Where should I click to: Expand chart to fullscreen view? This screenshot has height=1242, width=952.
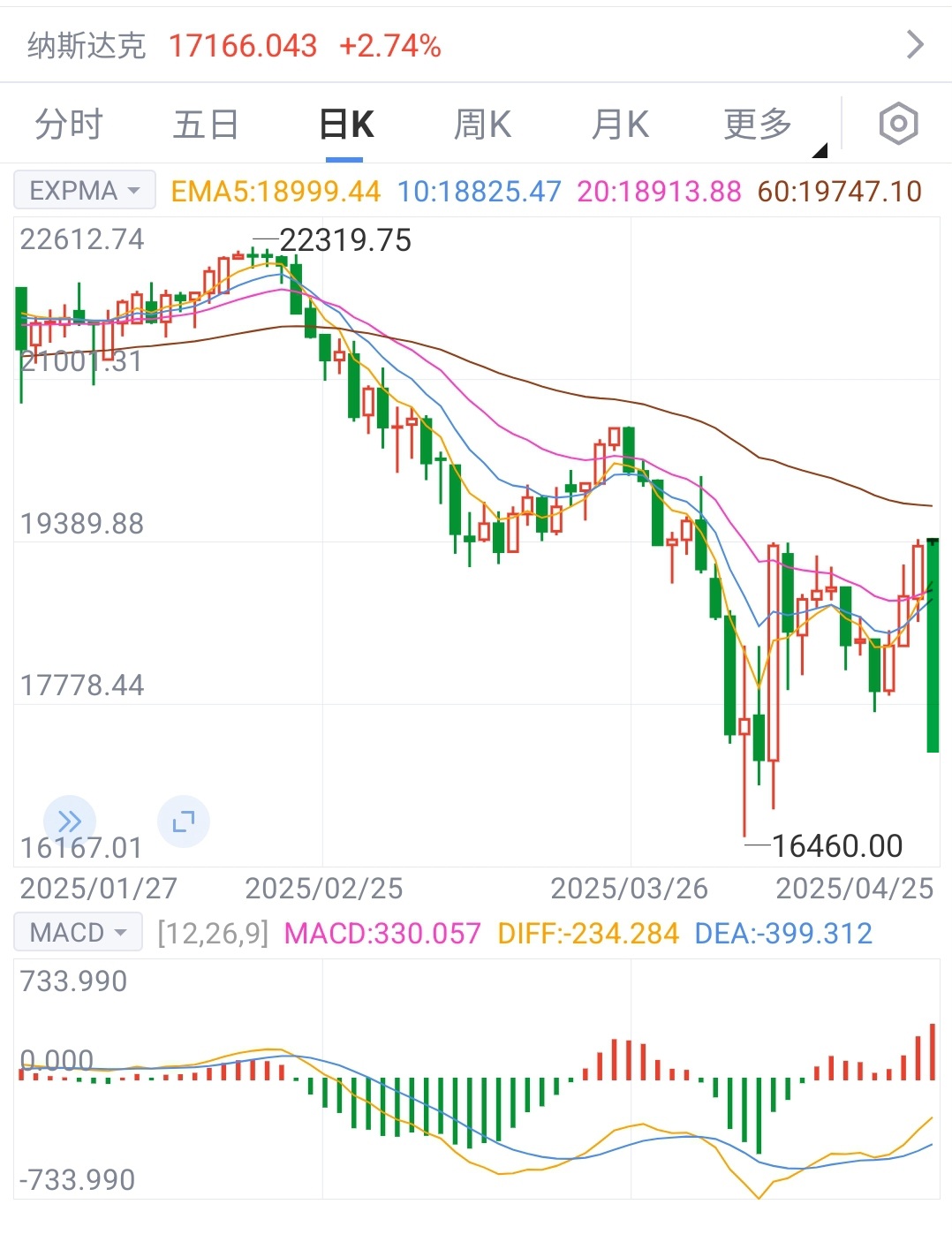click(183, 822)
